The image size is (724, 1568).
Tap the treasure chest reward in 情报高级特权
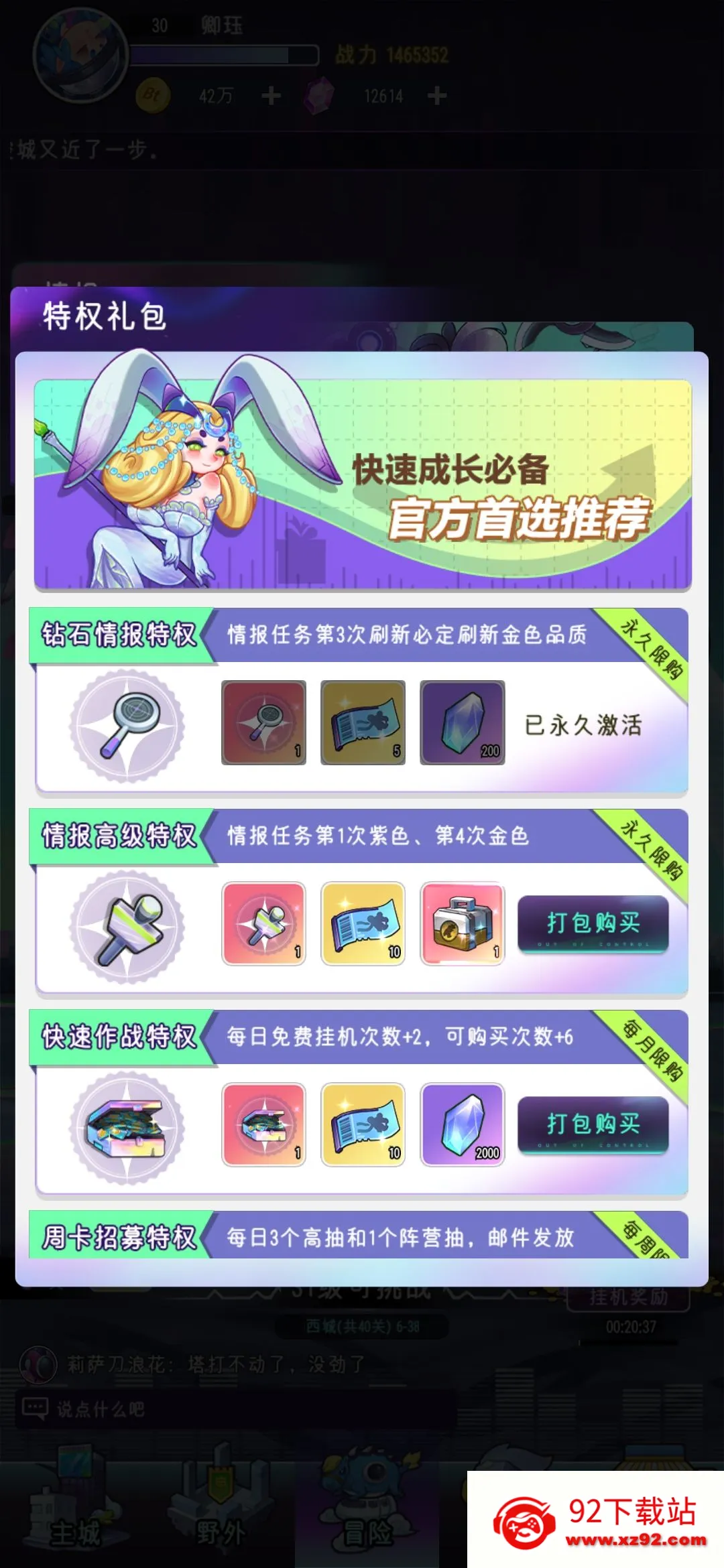click(462, 923)
